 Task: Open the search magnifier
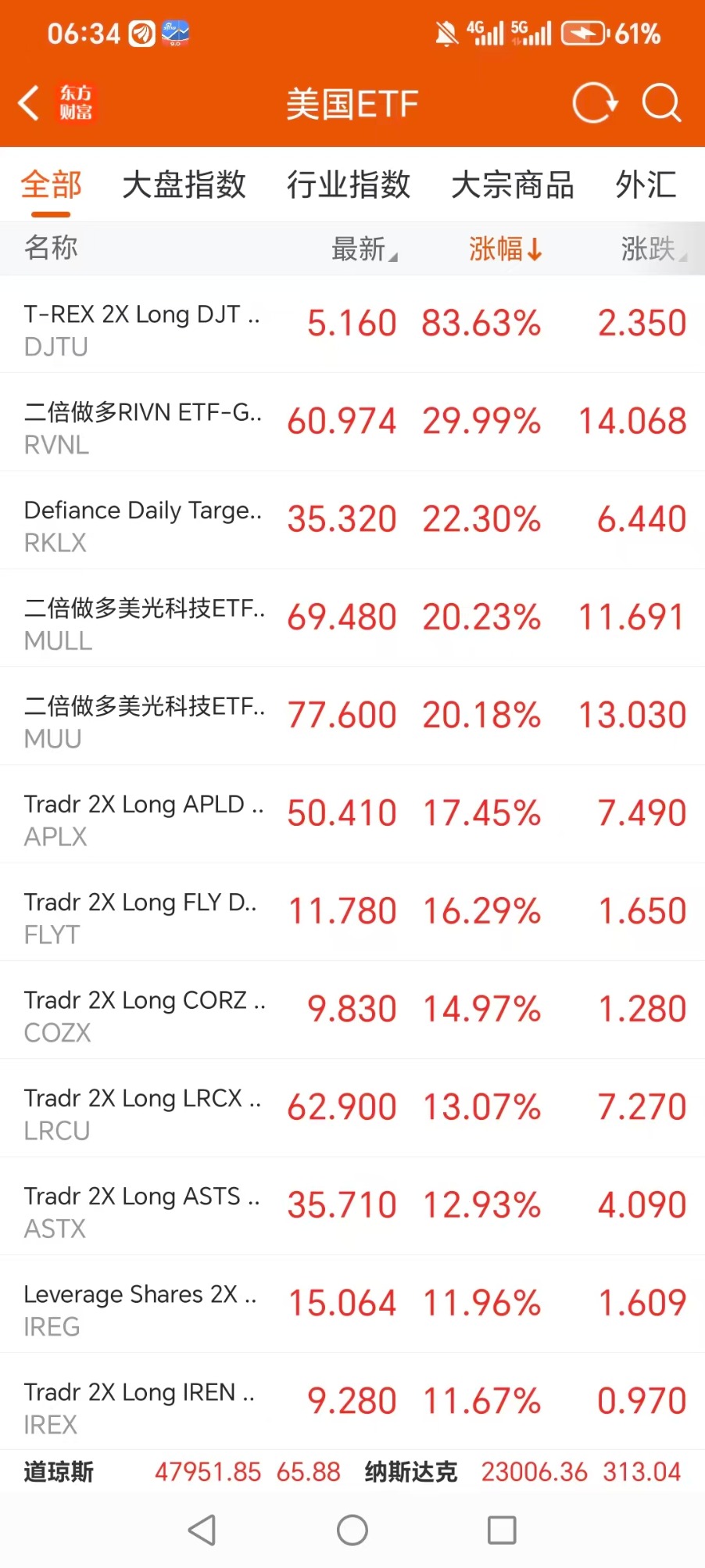click(x=661, y=103)
